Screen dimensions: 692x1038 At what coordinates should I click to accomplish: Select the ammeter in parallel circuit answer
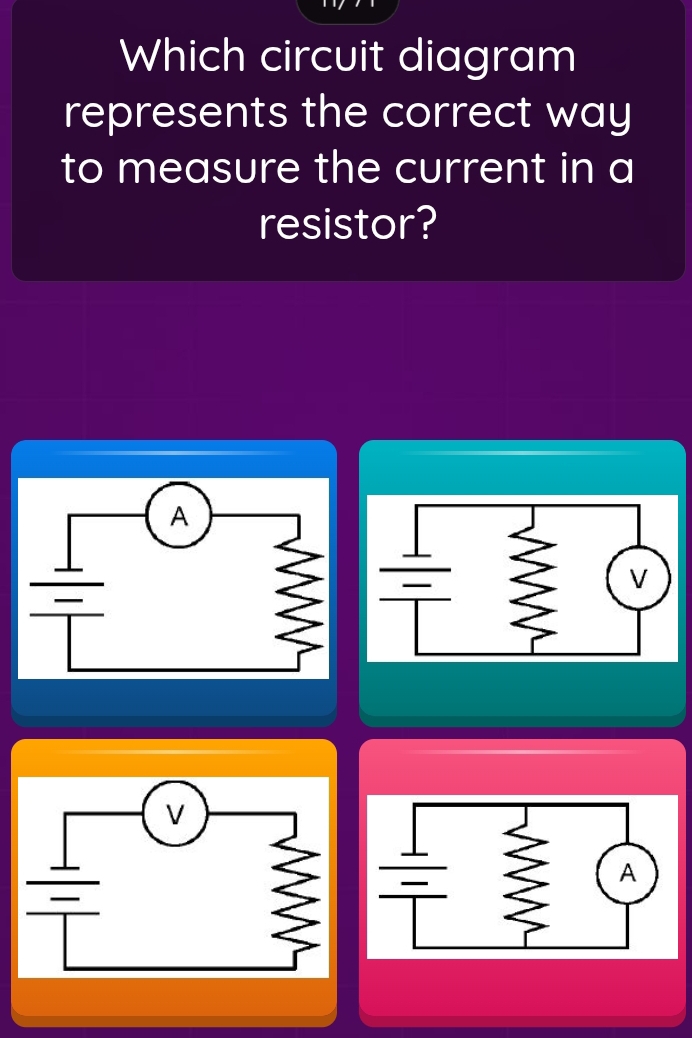pos(522,878)
